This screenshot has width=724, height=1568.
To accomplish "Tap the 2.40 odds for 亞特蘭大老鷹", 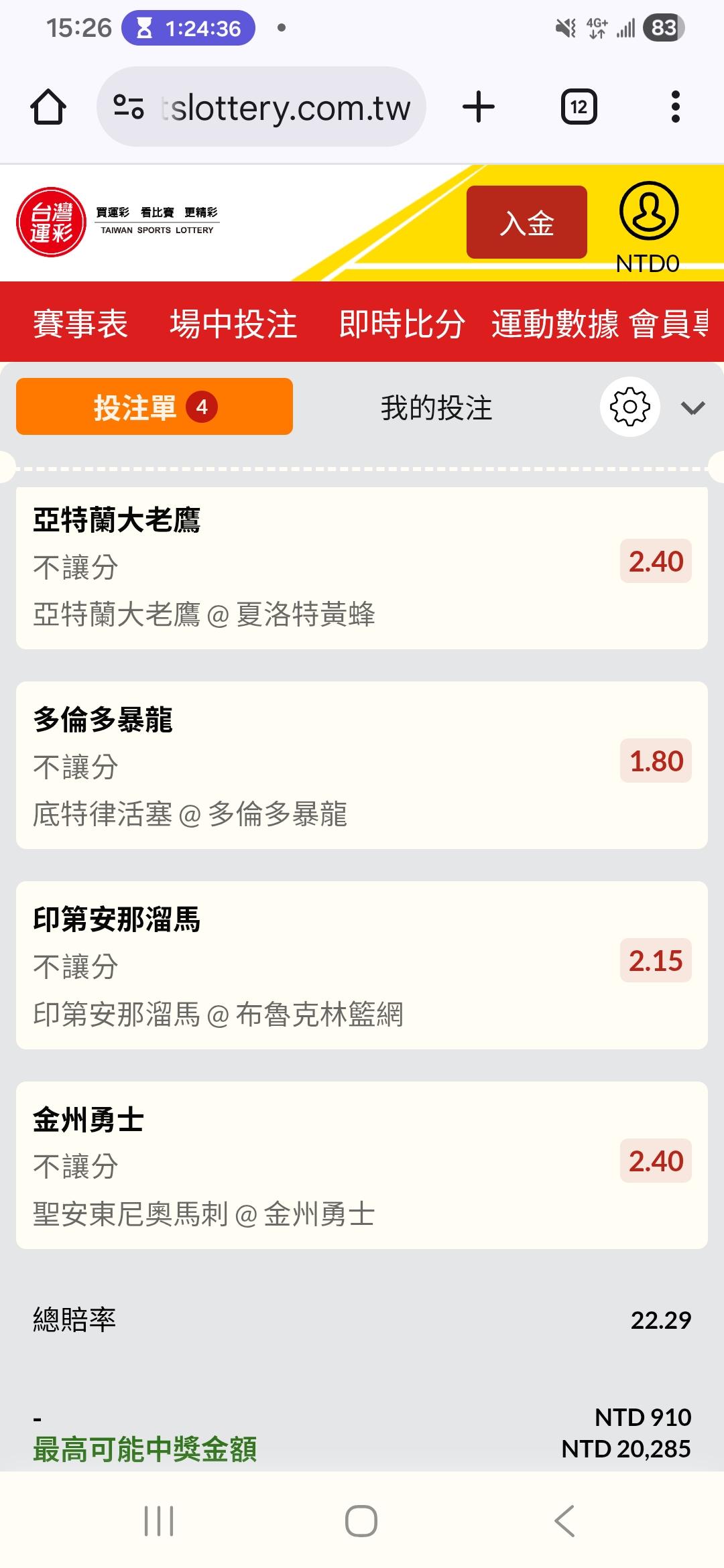I will click(x=656, y=562).
